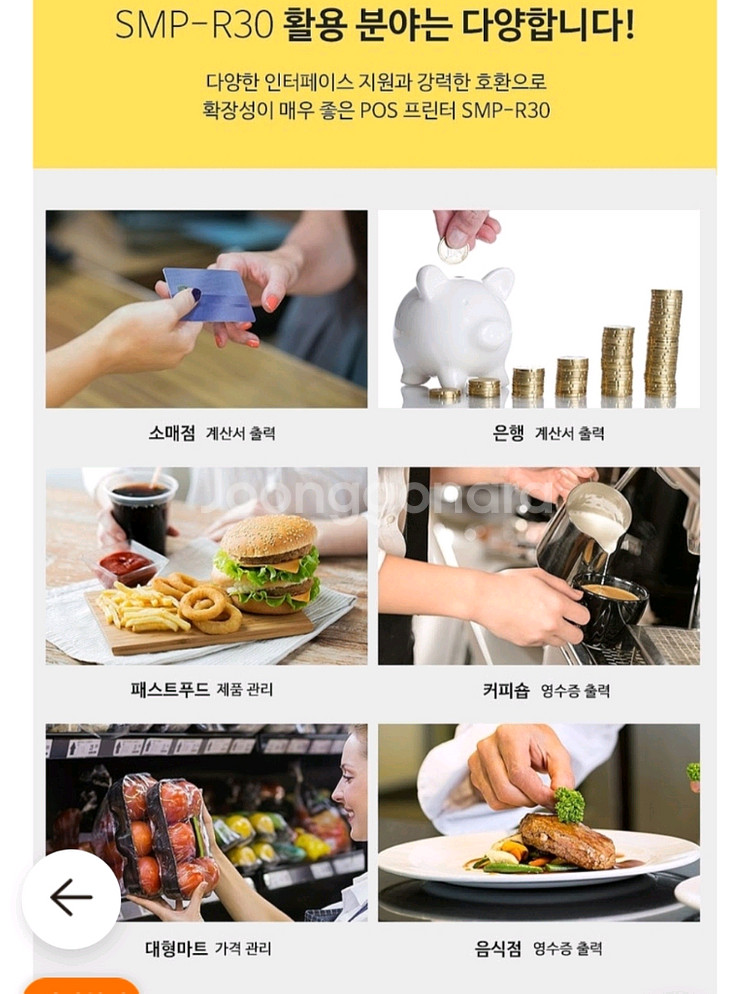Tap the round back arrow button

pos(71,898)
